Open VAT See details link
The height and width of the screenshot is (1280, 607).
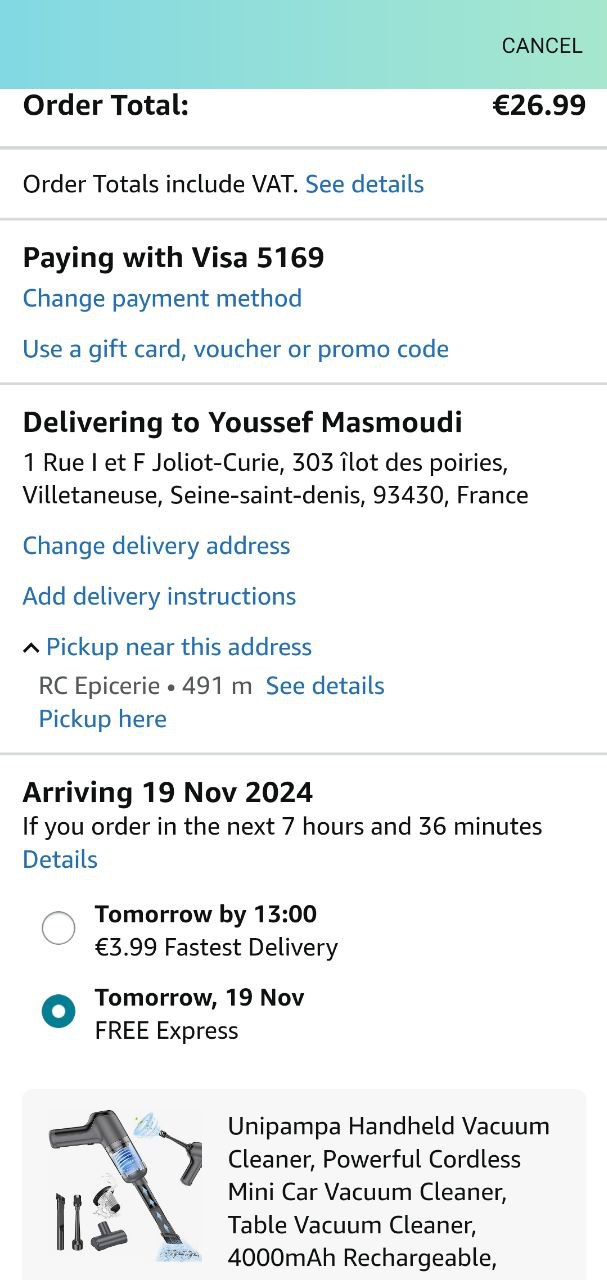pos(364,184)
